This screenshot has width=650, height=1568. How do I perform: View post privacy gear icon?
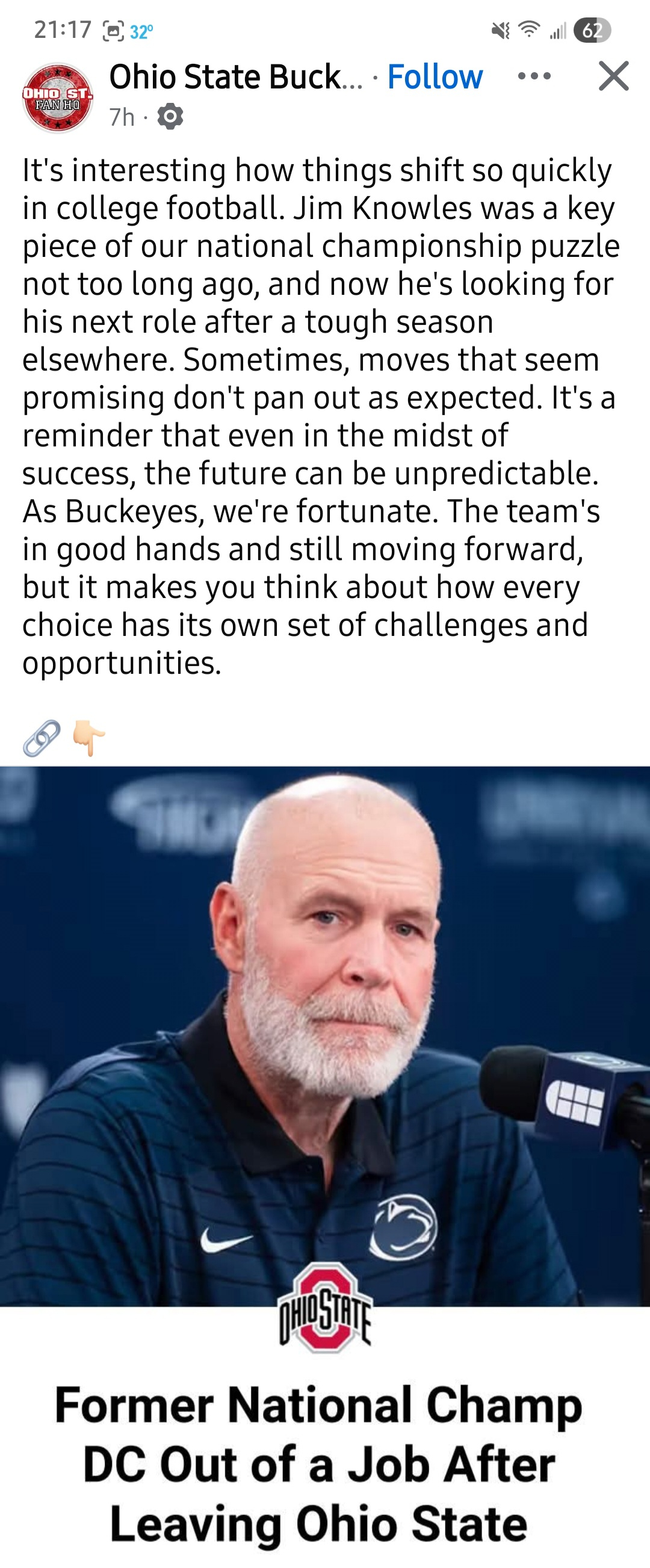170,117
